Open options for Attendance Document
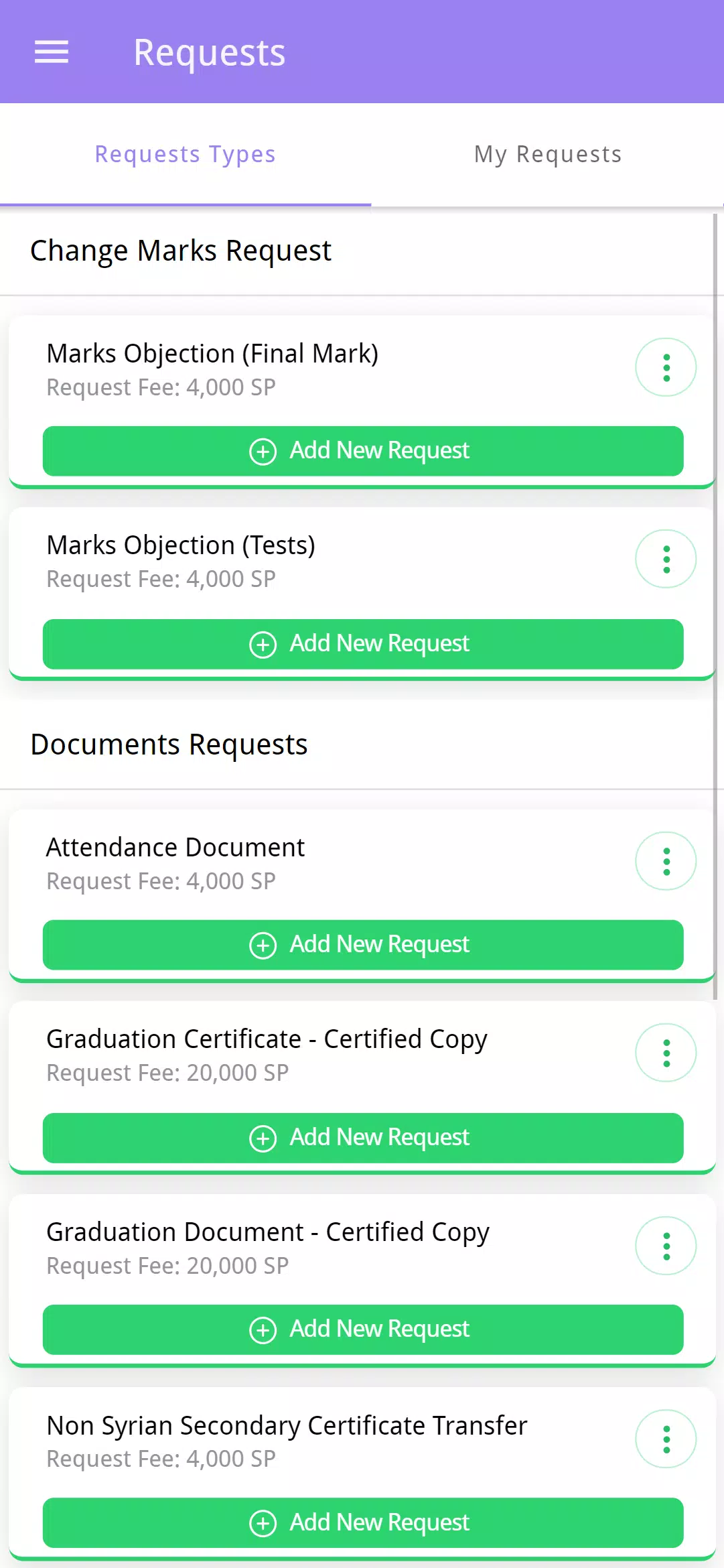 (666, 861)
